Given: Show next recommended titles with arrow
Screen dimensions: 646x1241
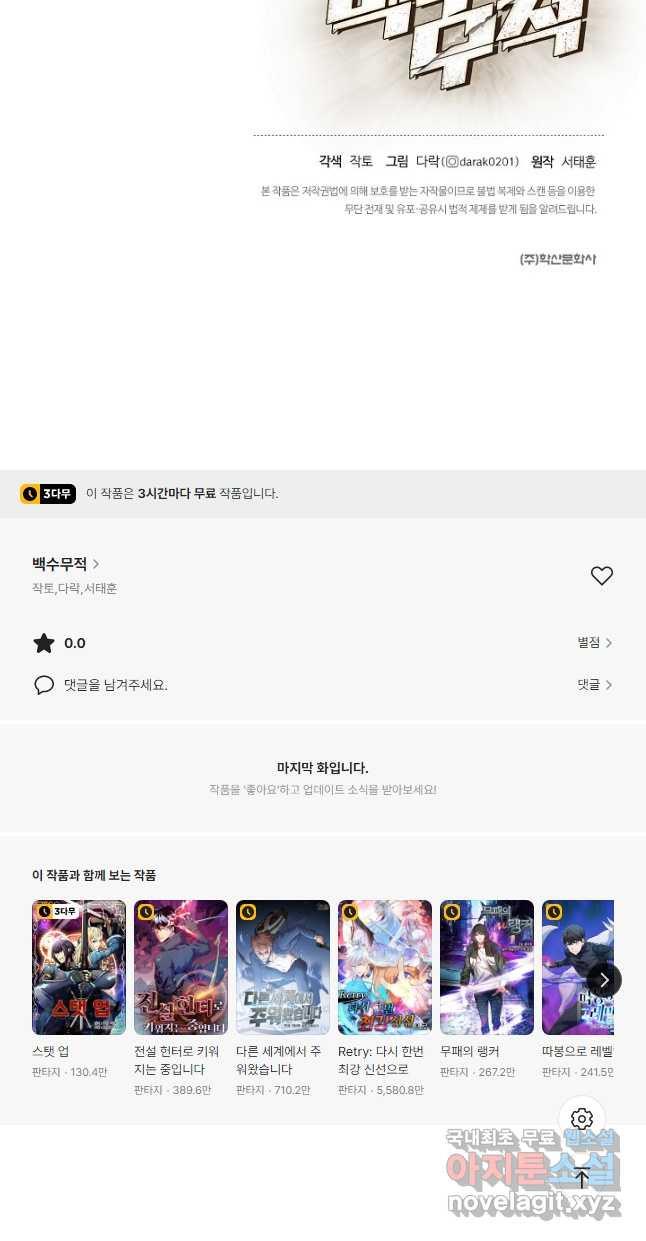Looking at the screenshot, I should click(603, 980).
